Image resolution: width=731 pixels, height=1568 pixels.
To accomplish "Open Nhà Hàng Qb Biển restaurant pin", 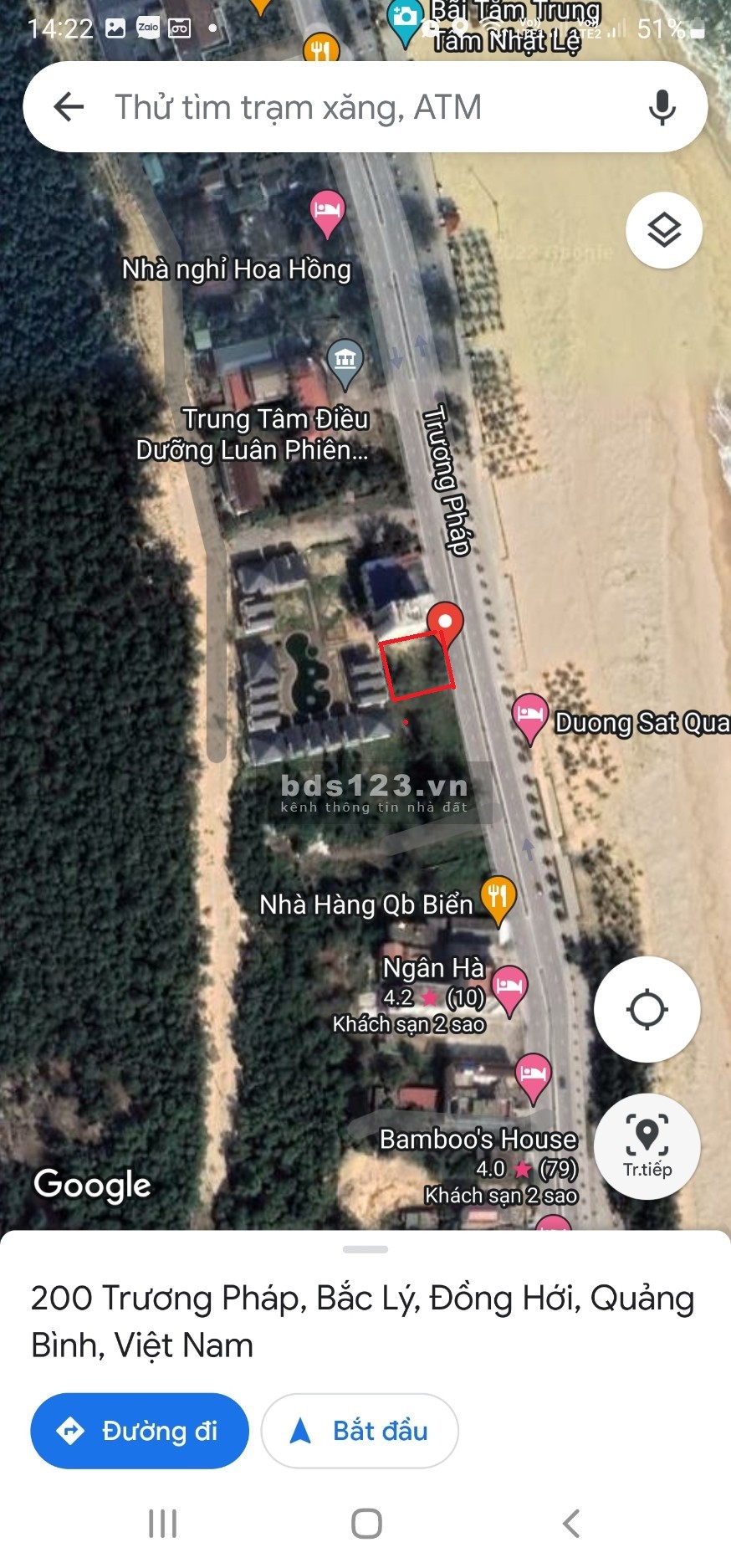I will point(498,899).
